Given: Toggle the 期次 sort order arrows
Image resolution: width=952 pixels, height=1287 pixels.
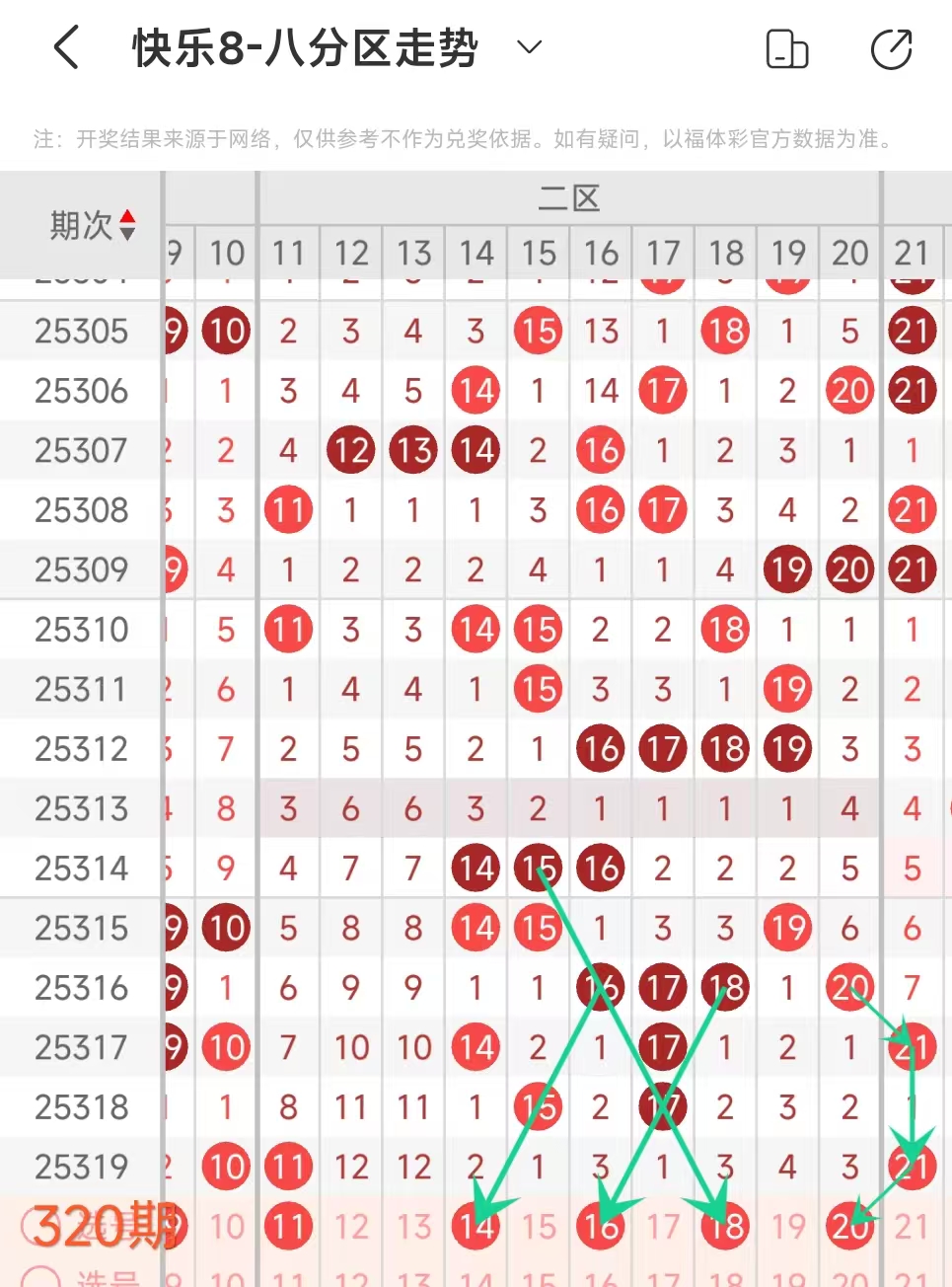Looking at the screenshot, I should [127, 225].
